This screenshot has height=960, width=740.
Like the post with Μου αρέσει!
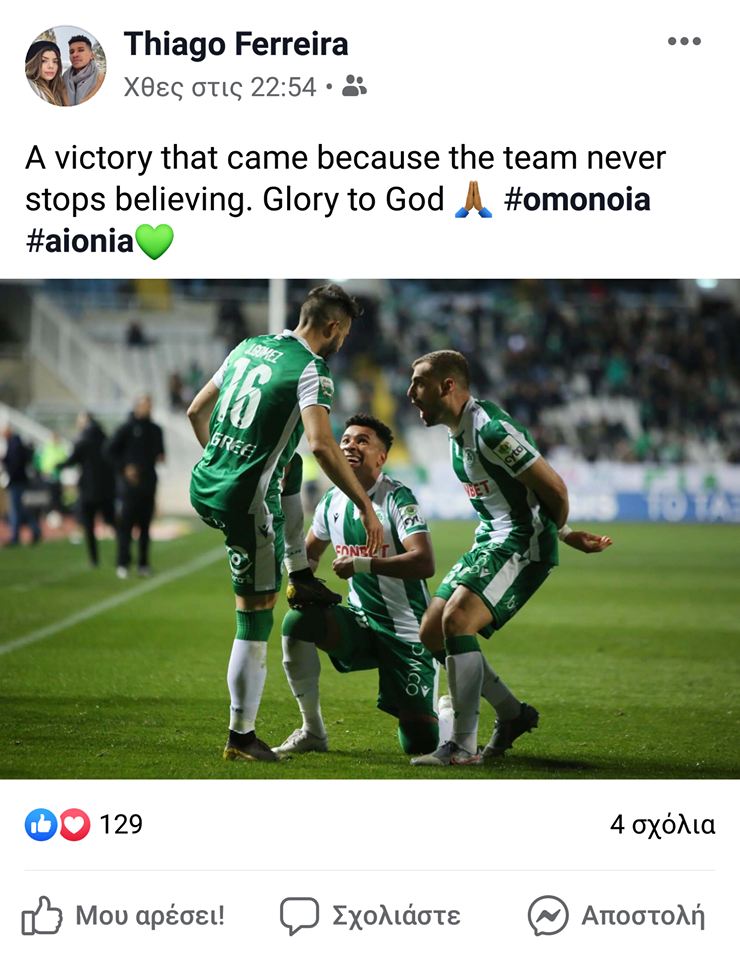click(x=123, y=915)
